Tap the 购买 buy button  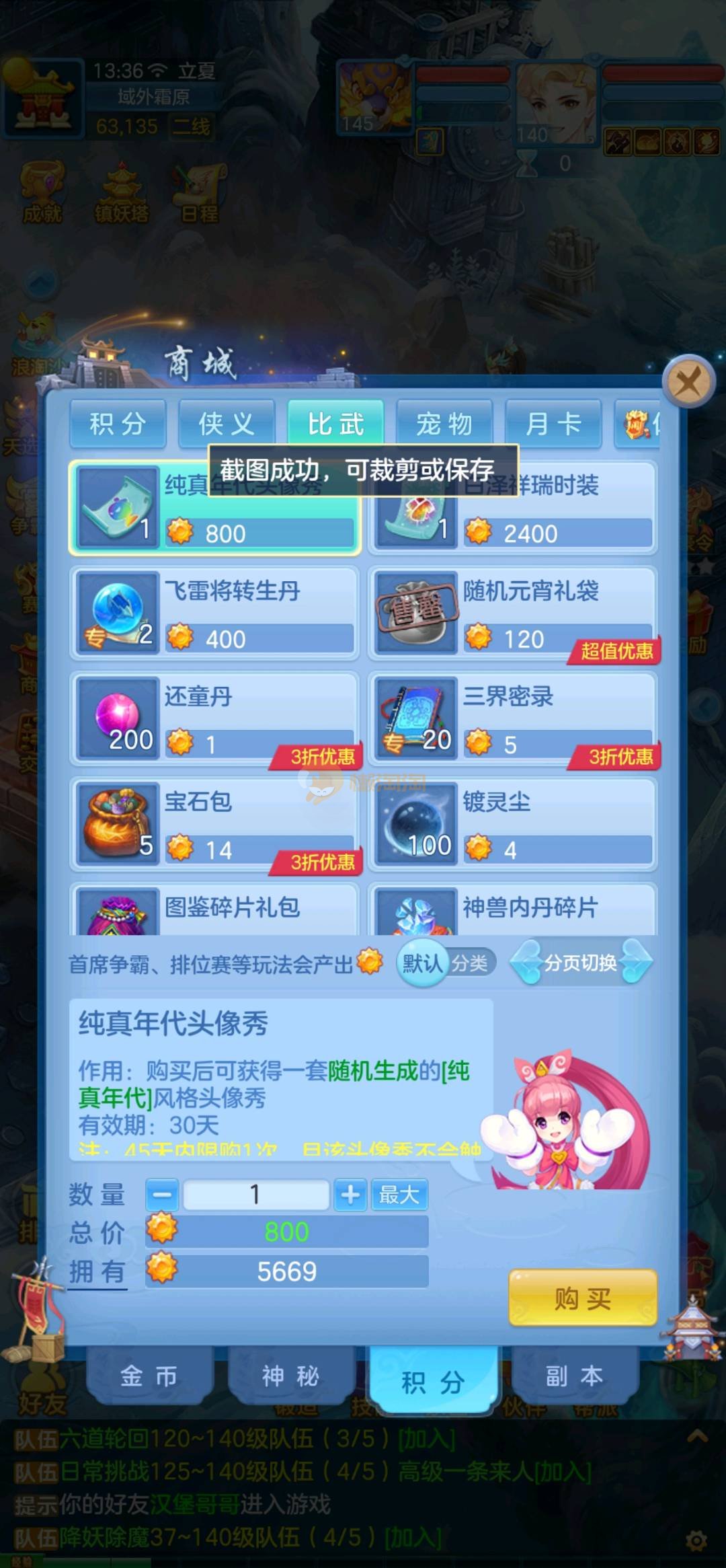(582, 1298)
